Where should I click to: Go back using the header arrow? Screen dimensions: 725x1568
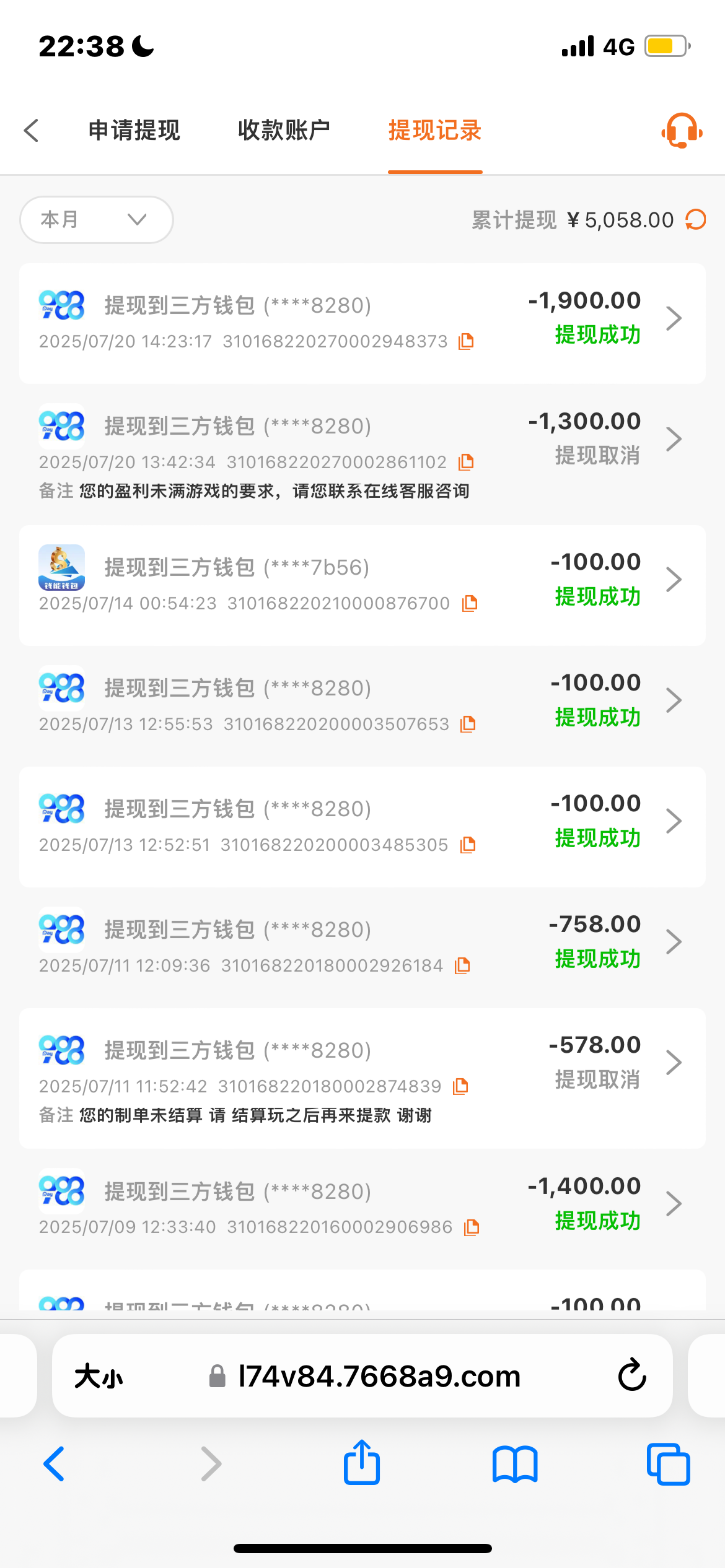point(32,131)
